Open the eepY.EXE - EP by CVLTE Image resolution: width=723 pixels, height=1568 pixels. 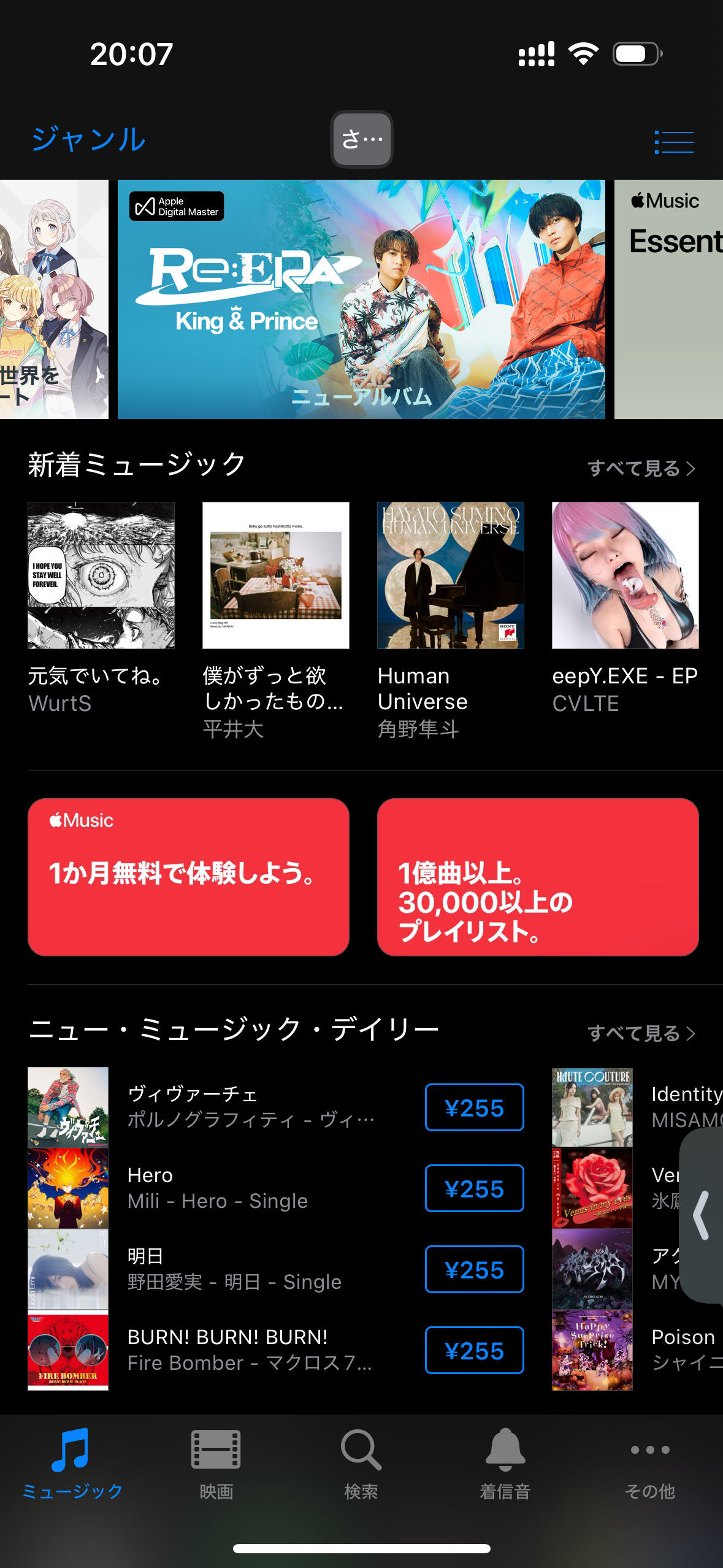pyautogui.click(x=625, y=575)
